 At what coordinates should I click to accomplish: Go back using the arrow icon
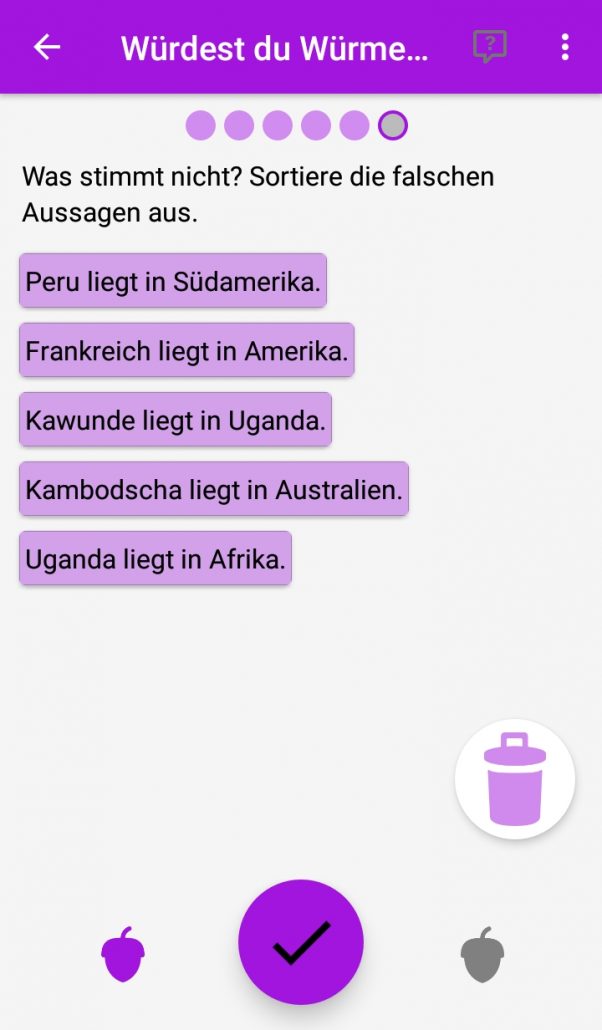tap(47, 47)
